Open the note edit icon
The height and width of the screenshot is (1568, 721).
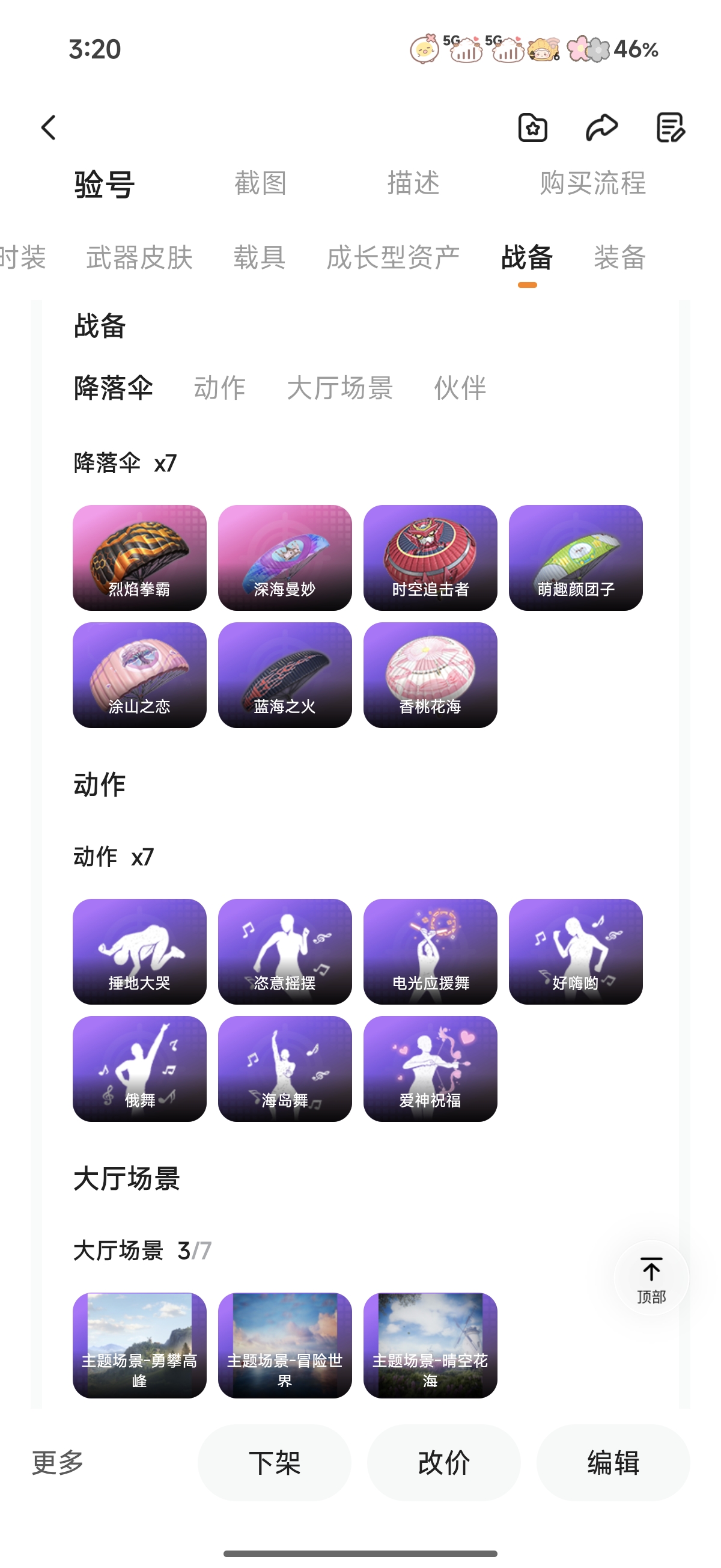pyautogui.click(x=671, y=128)
